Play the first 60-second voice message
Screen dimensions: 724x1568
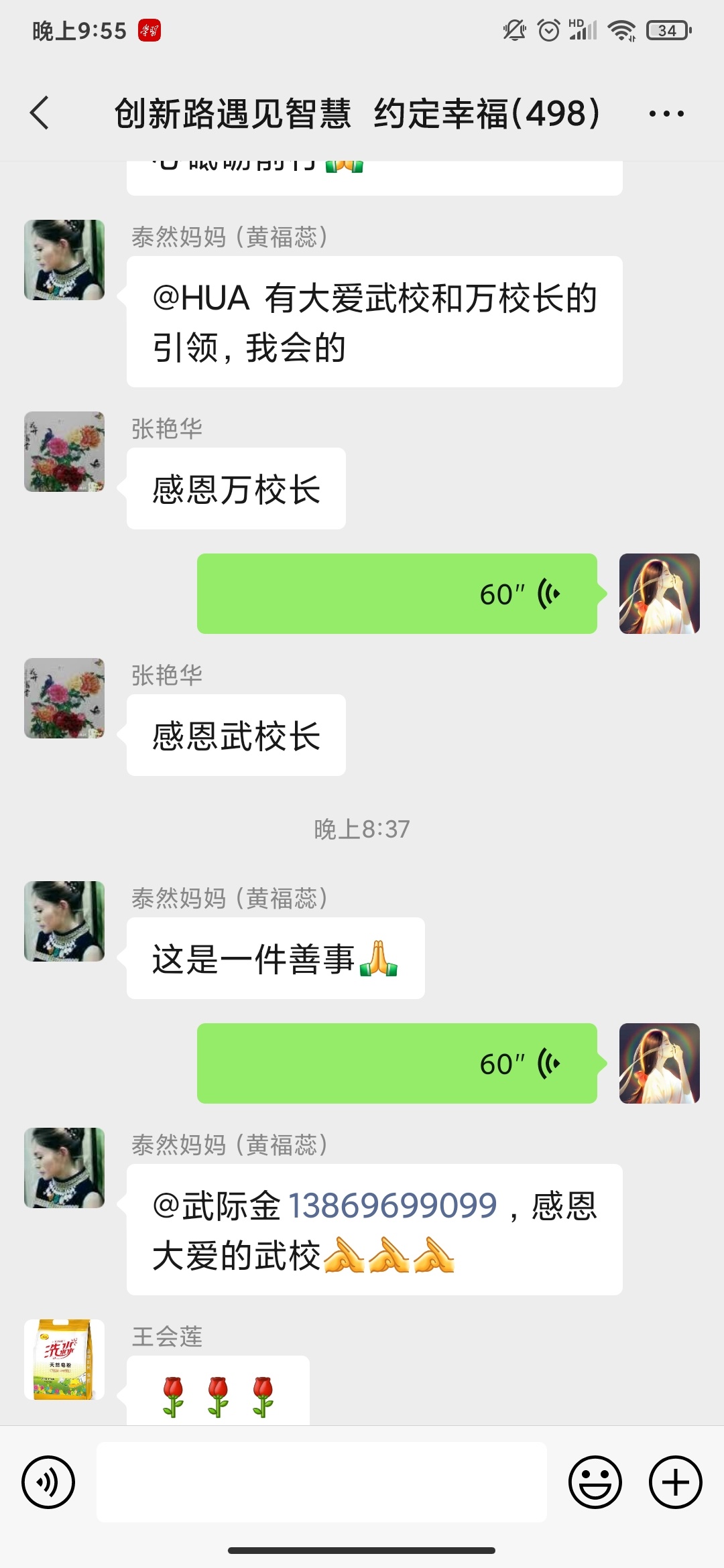pyautogui.click(x=397, y=593)
